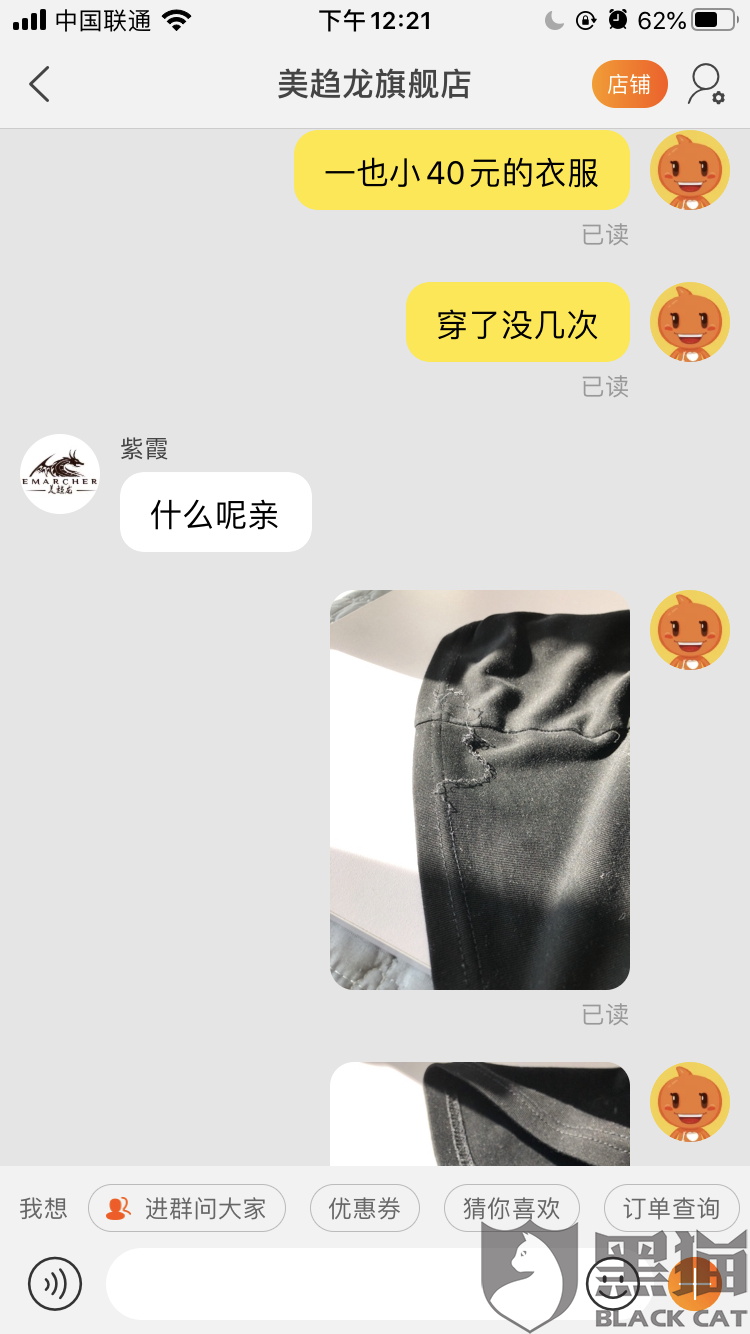Tap the back arrow to leave the chat
Image resolution: width=750 pixels, height=1334 pixels.
[x=39, y=85]
